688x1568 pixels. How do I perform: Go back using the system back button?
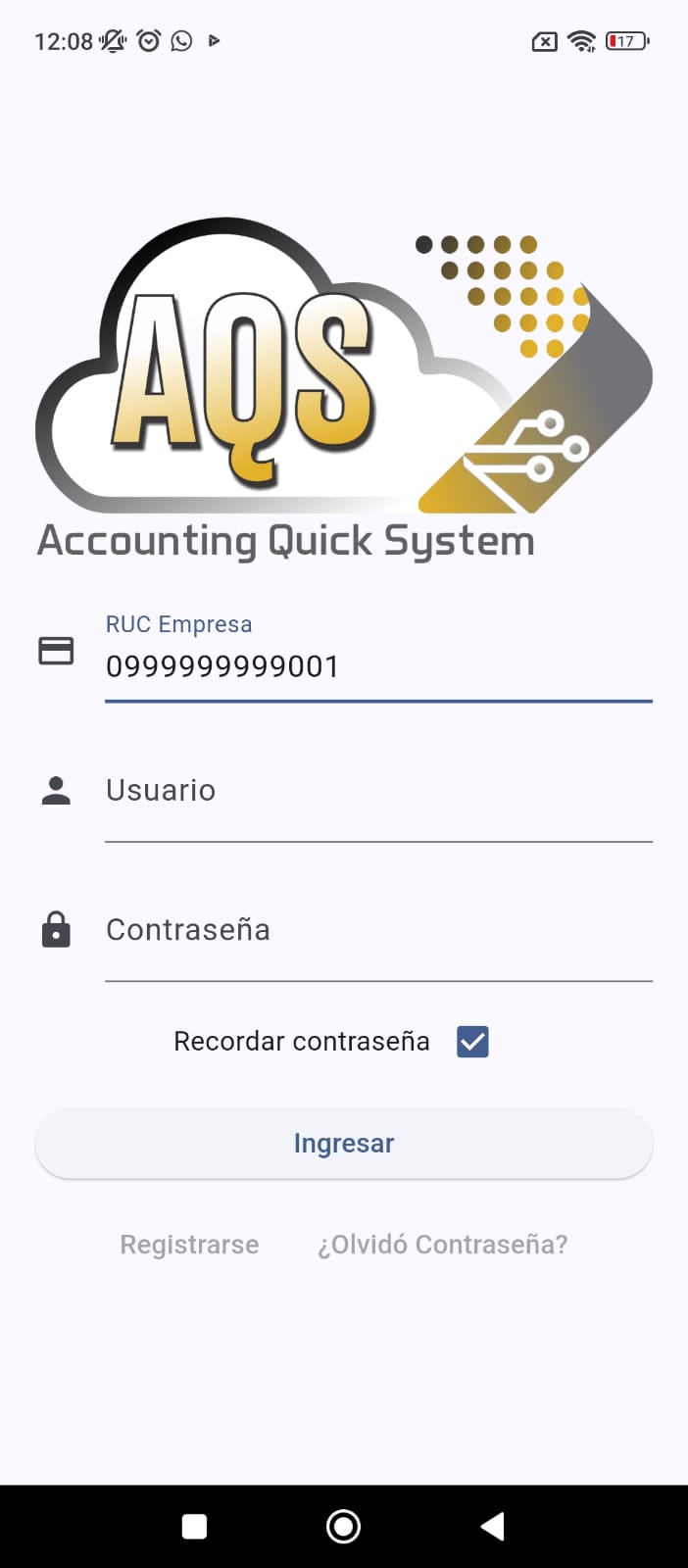point(493,1526)
